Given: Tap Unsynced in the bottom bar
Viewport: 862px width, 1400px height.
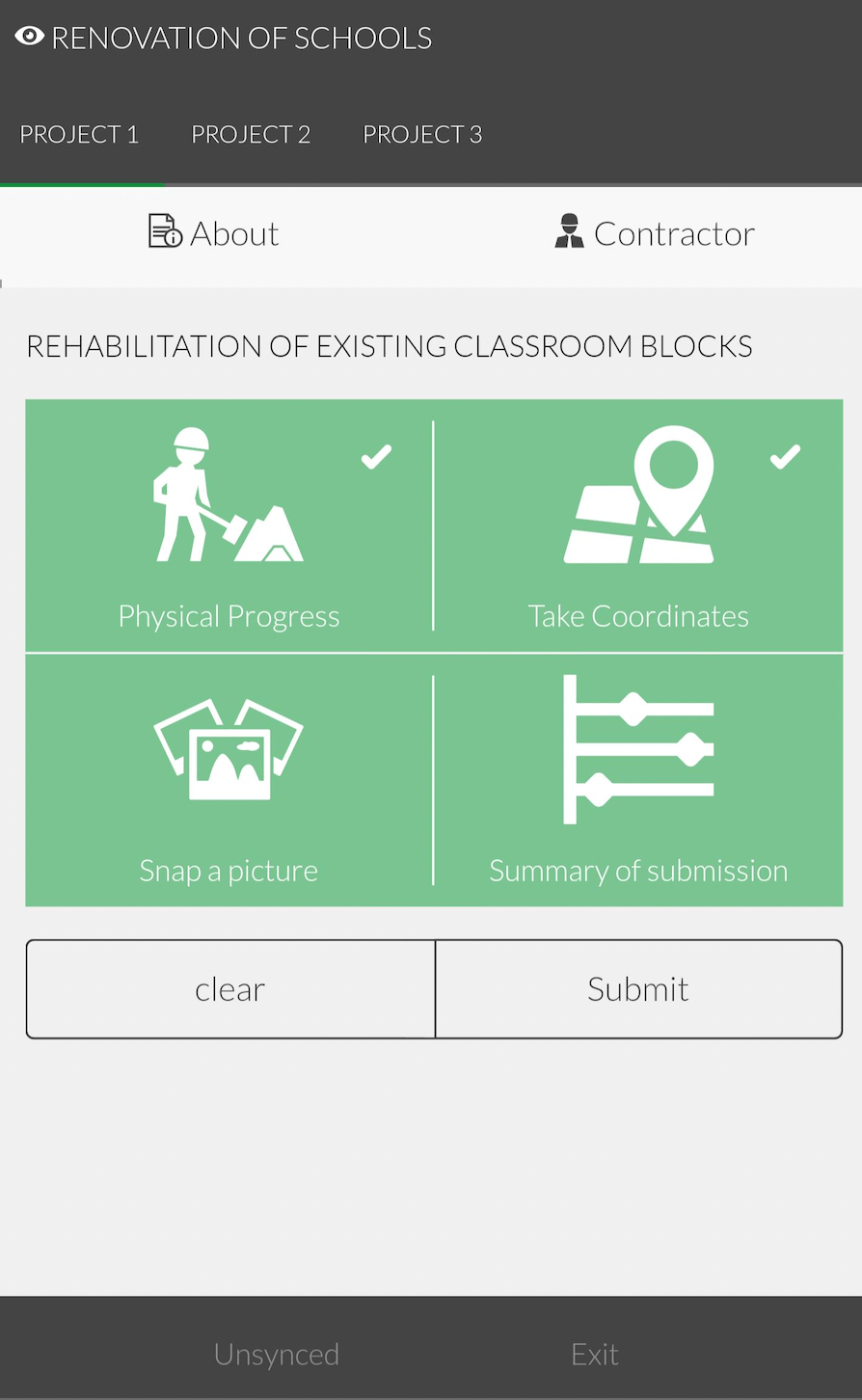Looking at the screenshot, I should (277, 1354).
